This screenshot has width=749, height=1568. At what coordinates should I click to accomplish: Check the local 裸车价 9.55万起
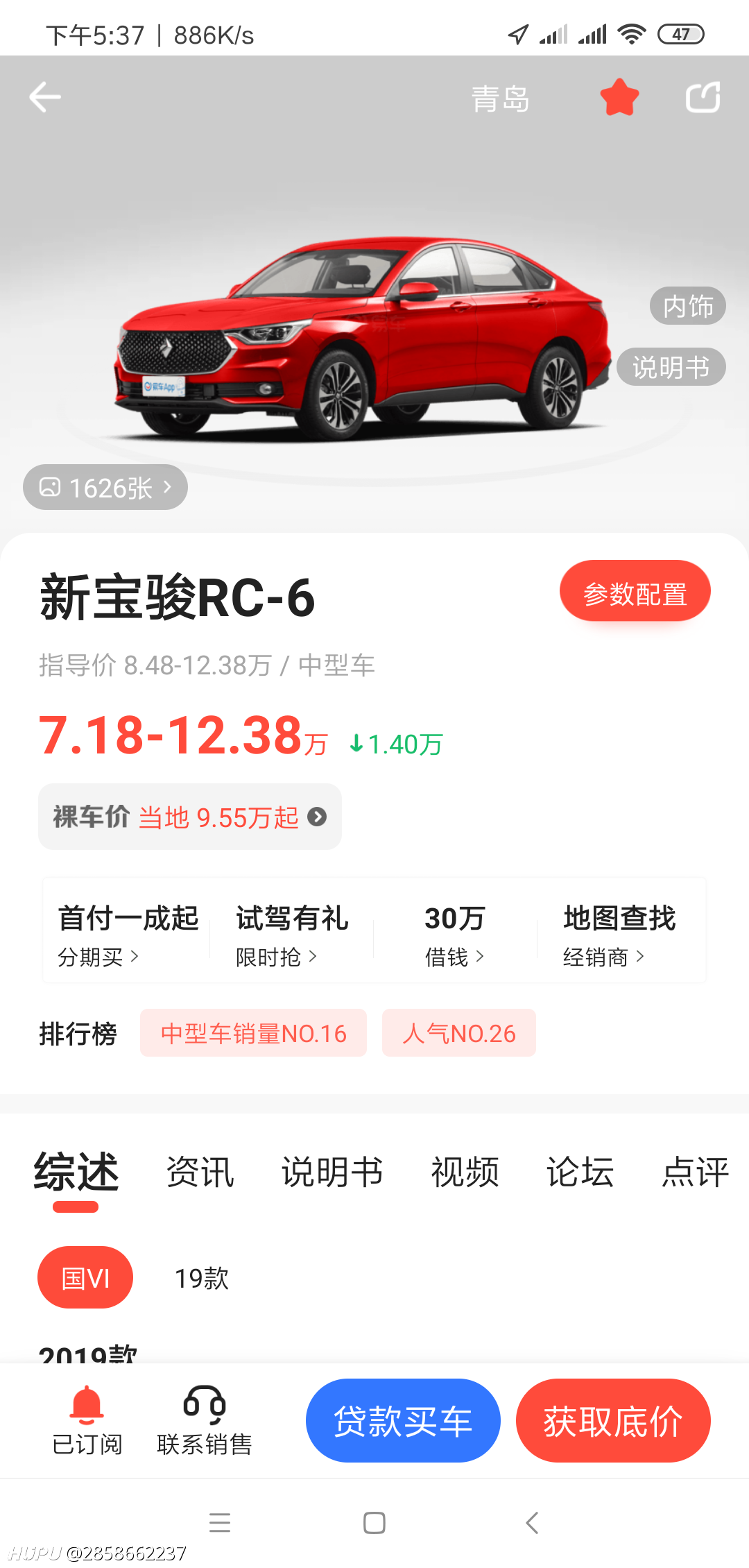click(190, 817)
